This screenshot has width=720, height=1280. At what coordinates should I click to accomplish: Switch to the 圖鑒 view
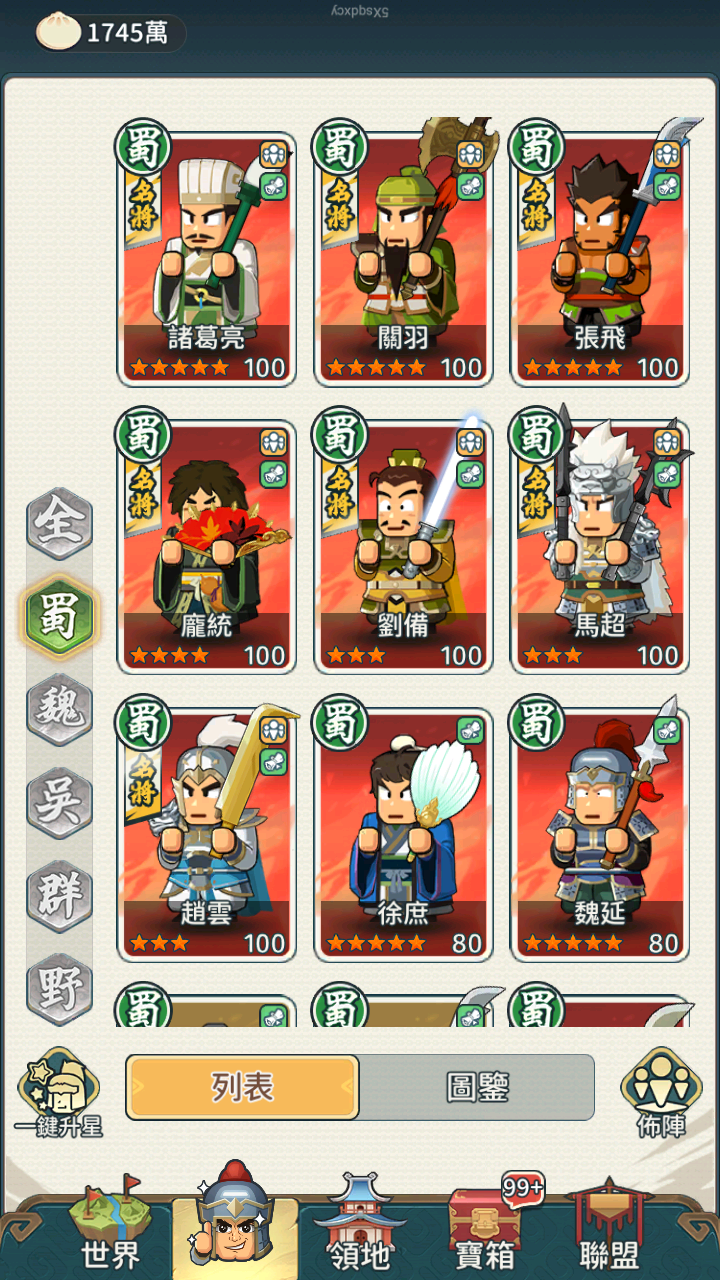477,1087
